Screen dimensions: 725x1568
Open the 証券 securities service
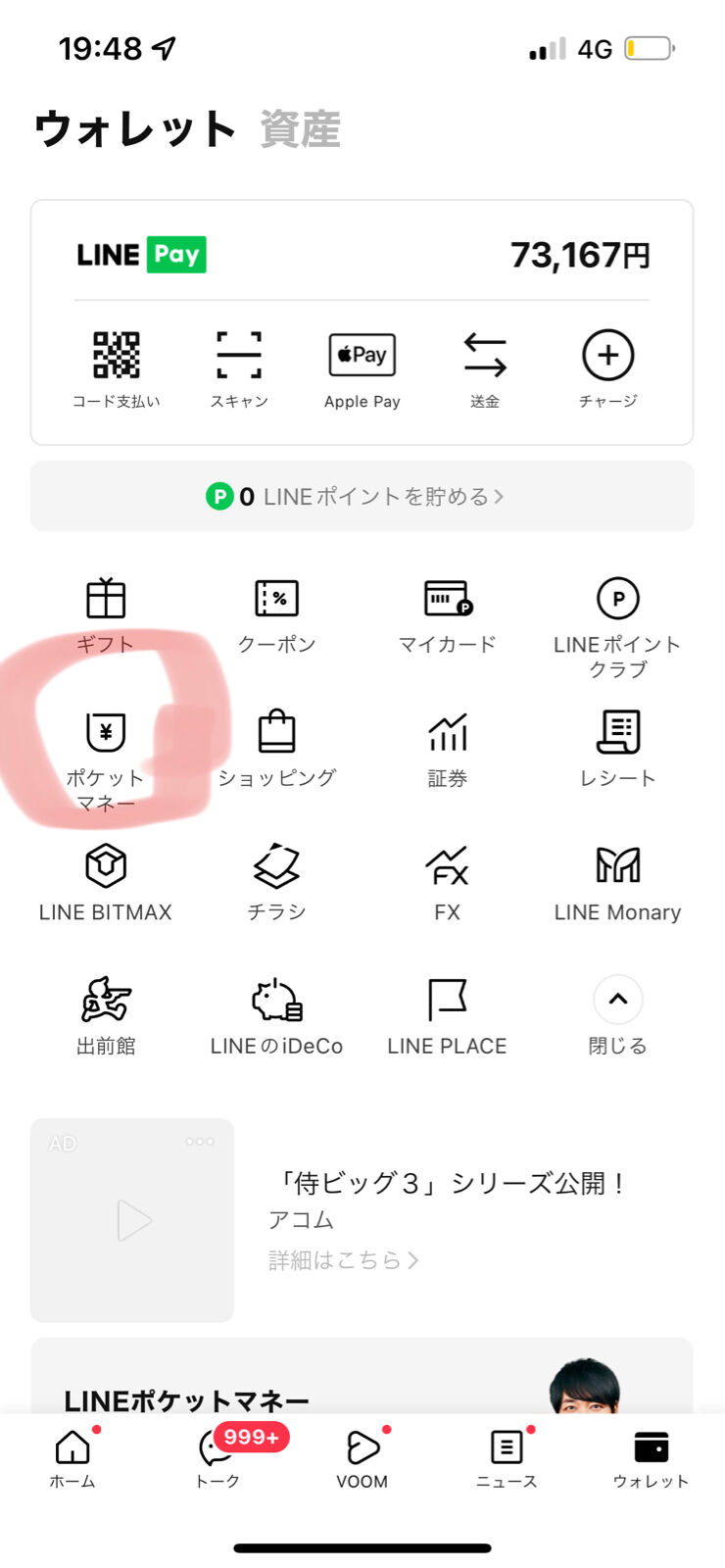point(447,749)
